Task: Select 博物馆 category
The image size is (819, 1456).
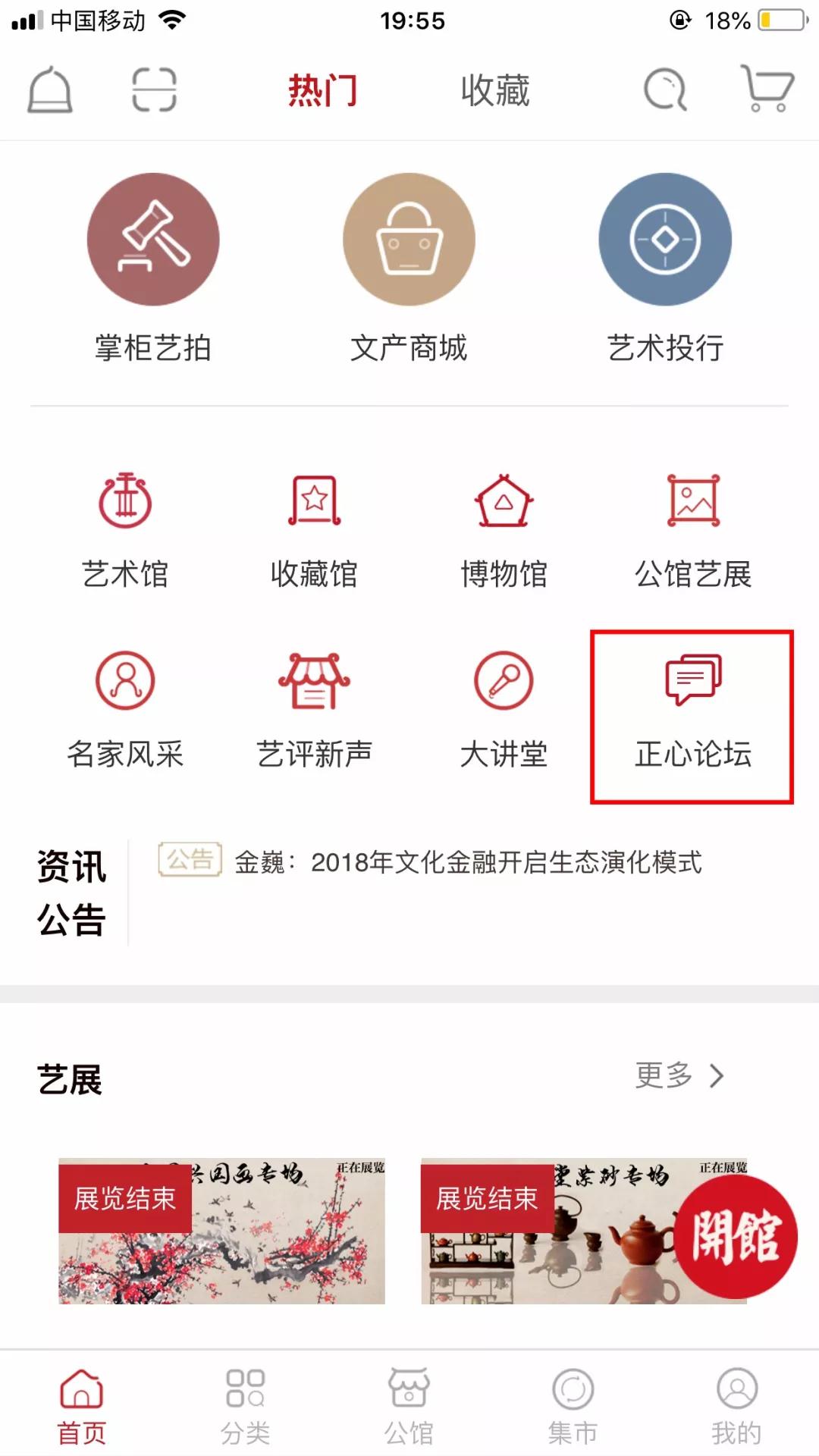Action: coord(504,531)
